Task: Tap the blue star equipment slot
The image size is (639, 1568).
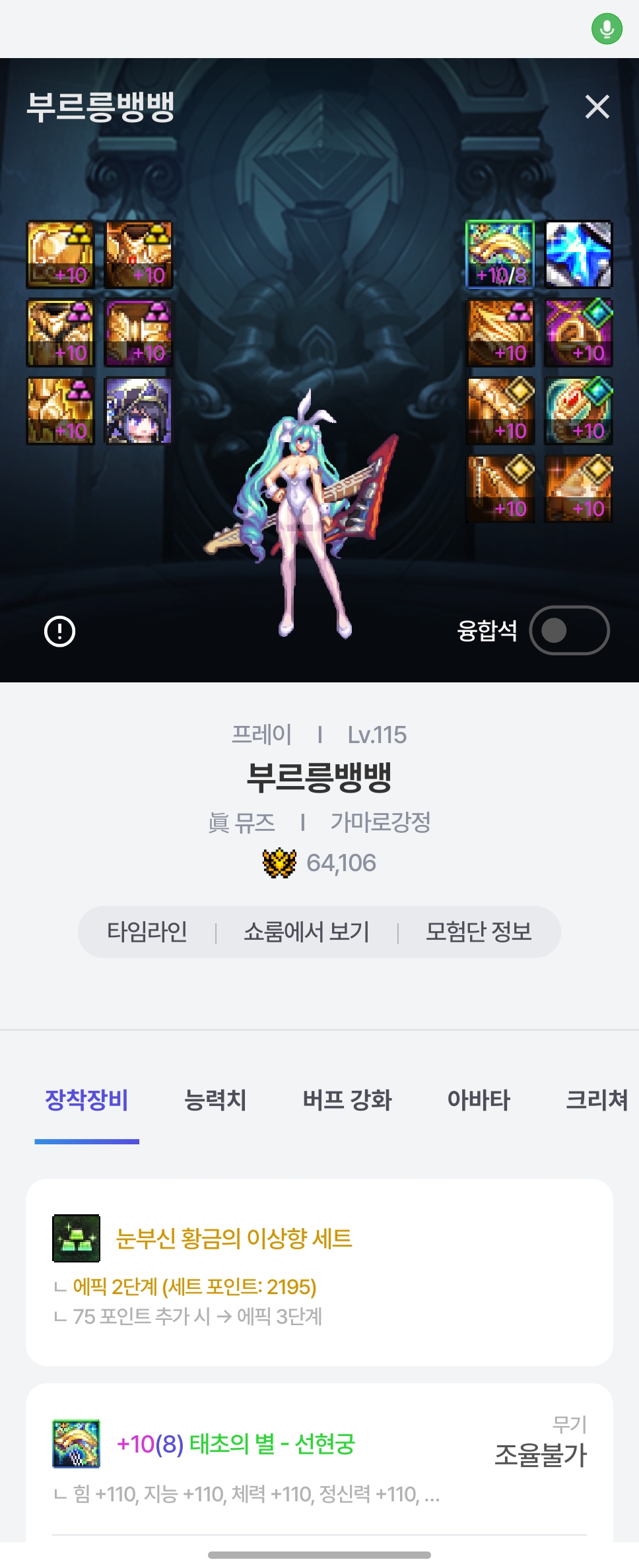Action: point(578,255)
